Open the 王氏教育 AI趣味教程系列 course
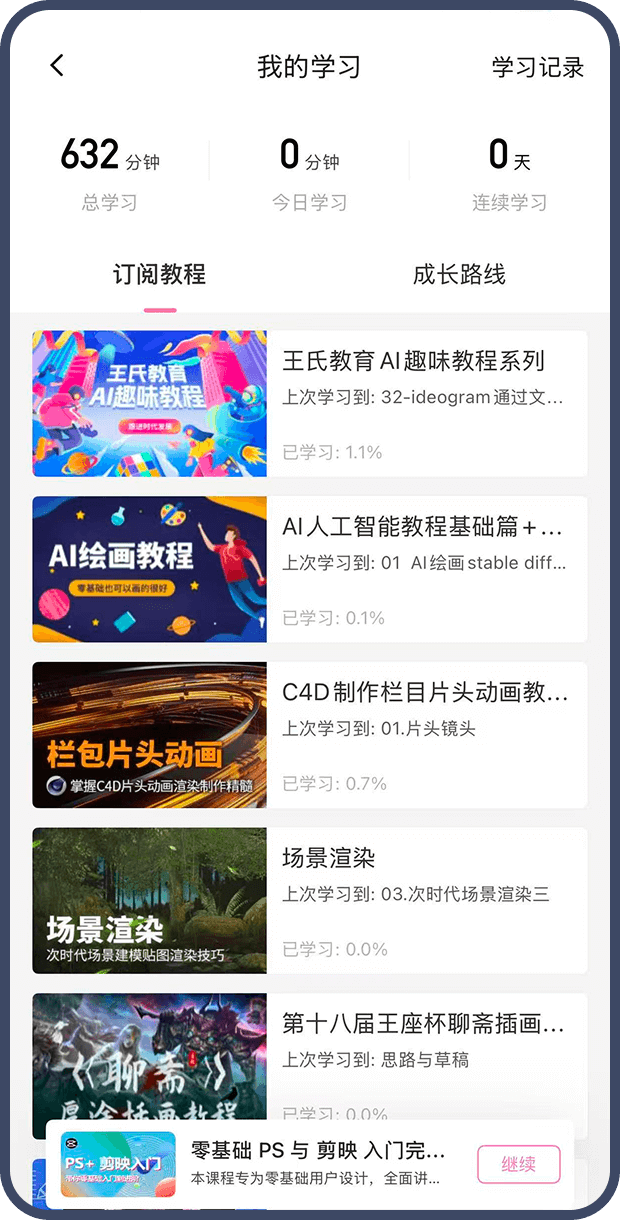This screenshot has height=1220, width=620. click(310, 404)
